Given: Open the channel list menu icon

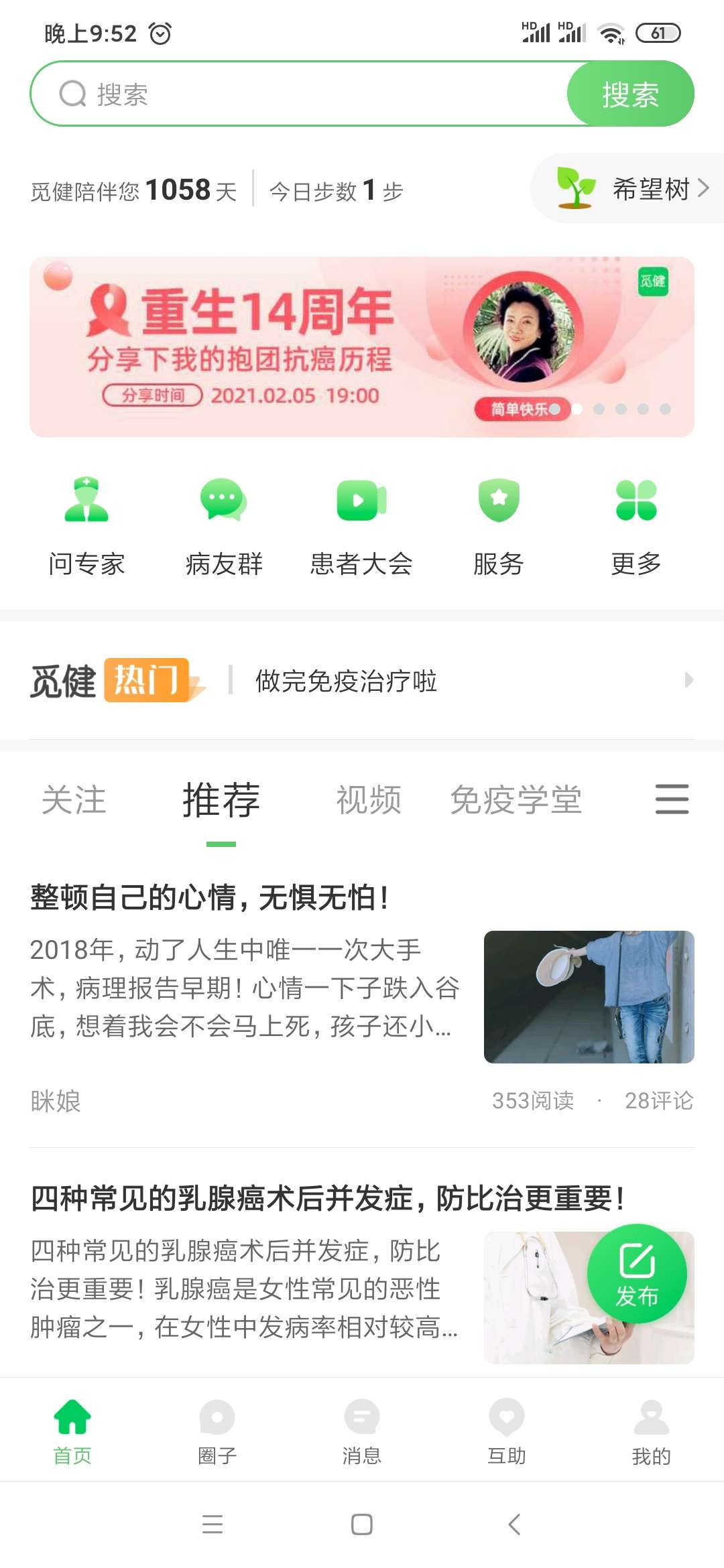Looking at the screenshot, I should pos(672,799).
